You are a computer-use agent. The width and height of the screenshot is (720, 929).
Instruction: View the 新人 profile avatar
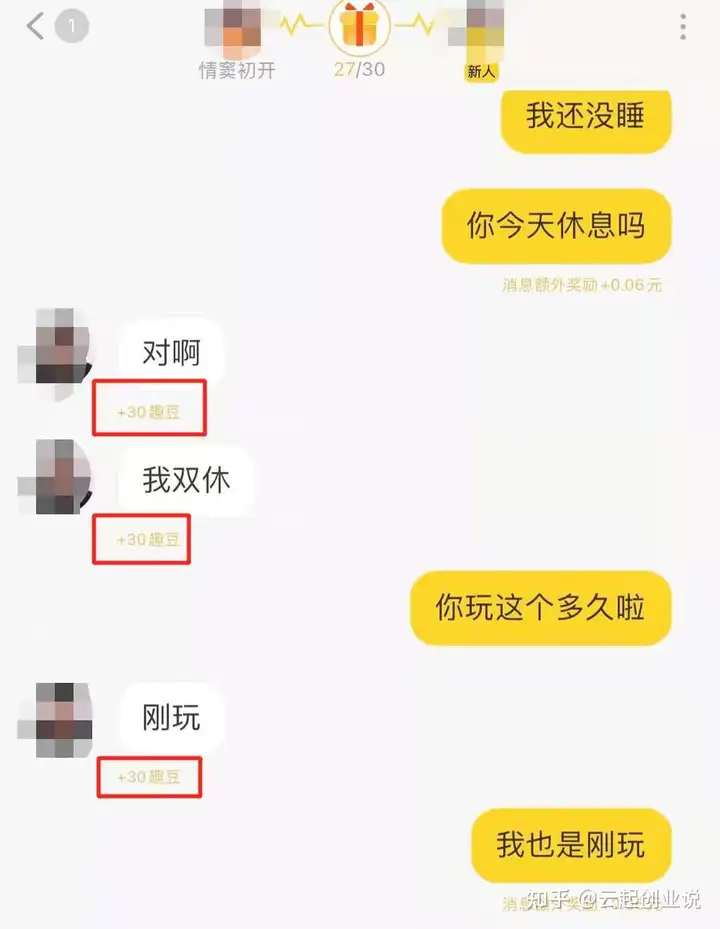click(478, 29)
